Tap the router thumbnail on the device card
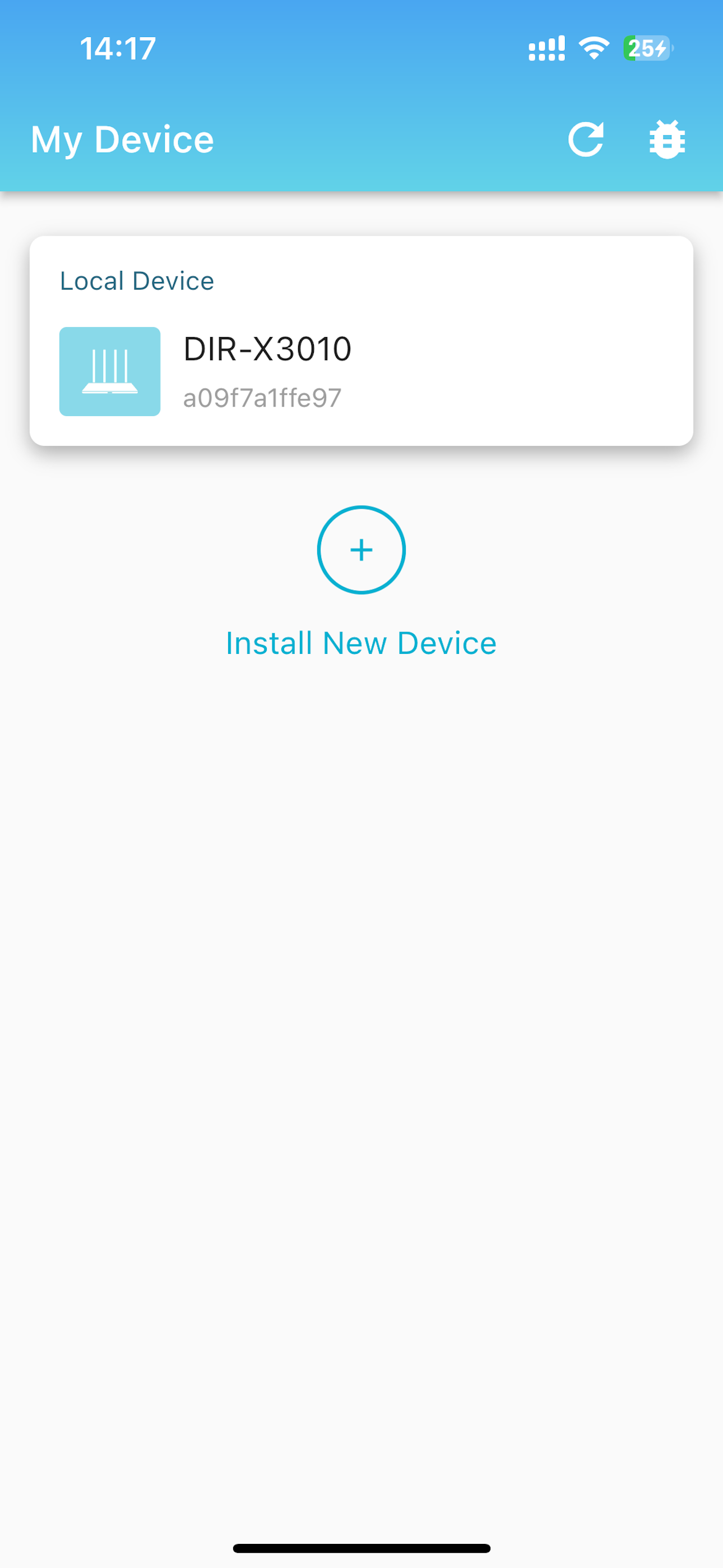Viewport: 723px width, 1568px height. click(x=109, y=371)
